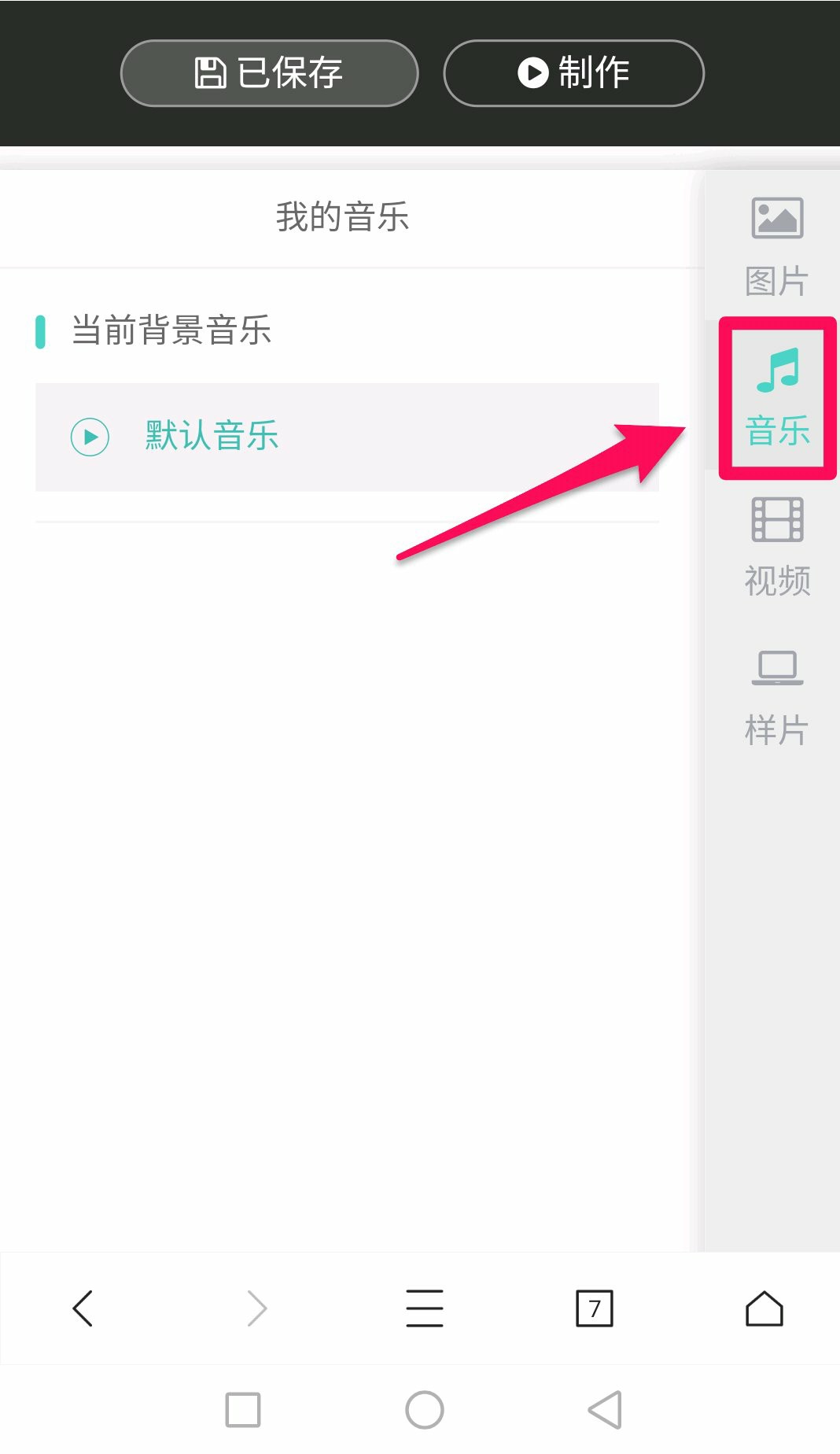The width and height of the screenshot is (840, 1454).
Task: Play the 默认音乐 default music
Action: point(90,437)
